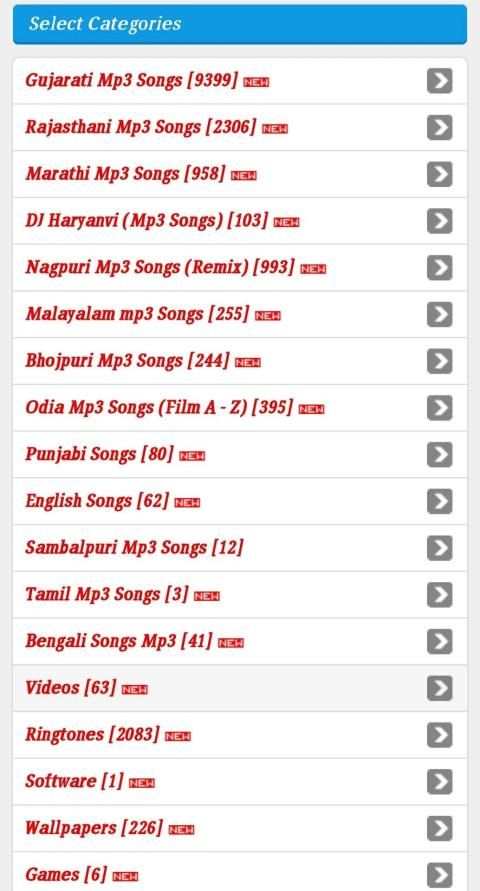View Malayalam mp3 Songs list
480x891 pixels.
[240, 314]
